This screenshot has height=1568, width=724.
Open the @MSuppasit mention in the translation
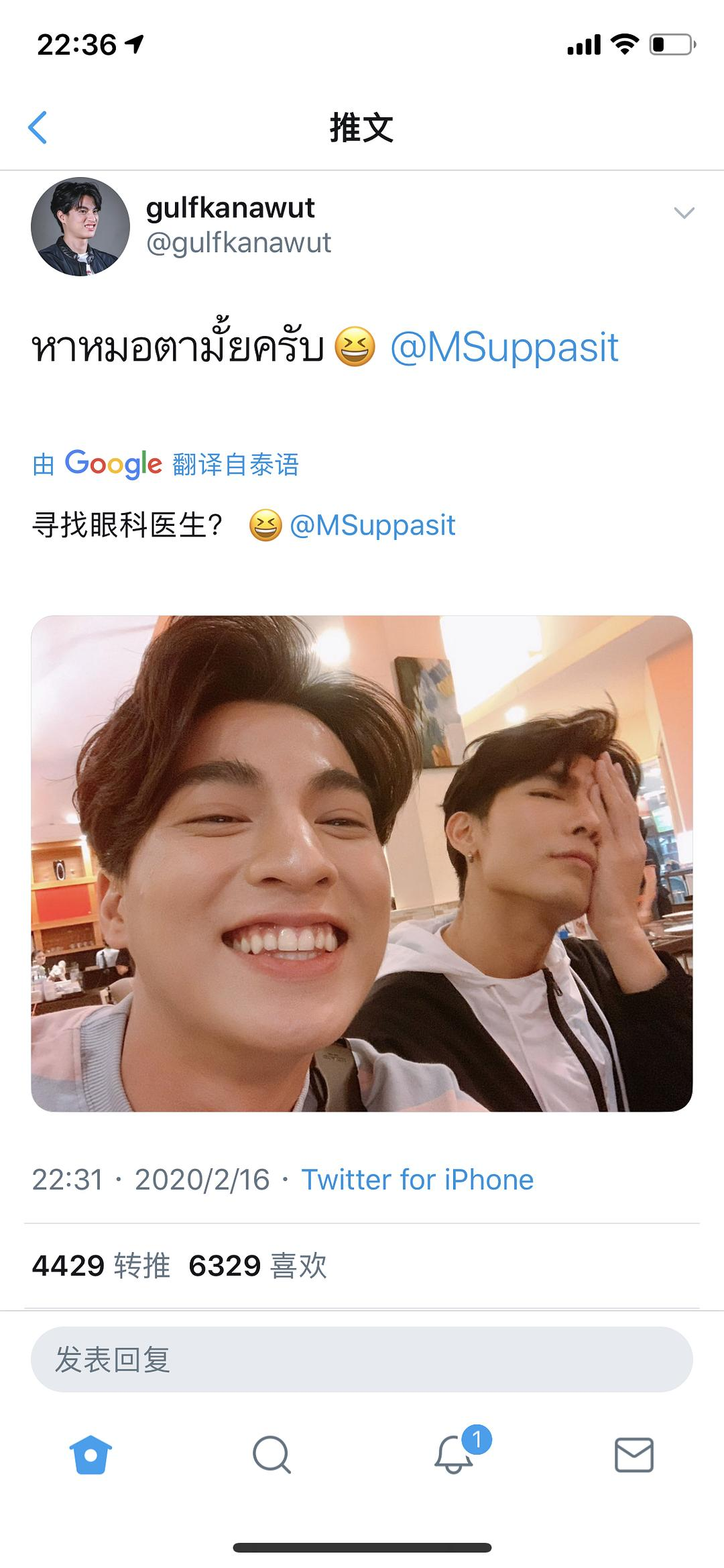(x=372, y=525)
